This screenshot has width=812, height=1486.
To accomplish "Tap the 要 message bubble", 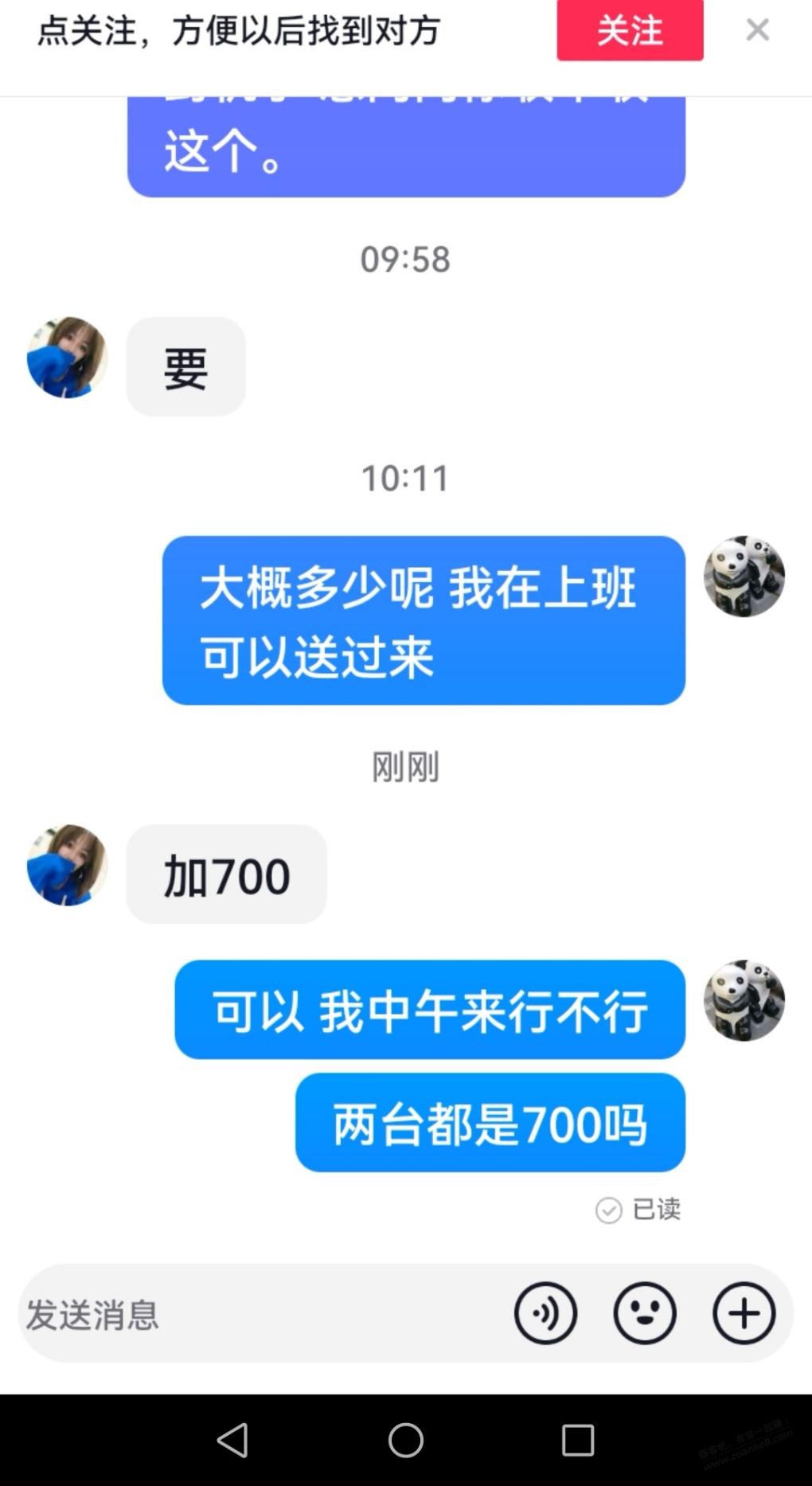I will click(185, 366).
